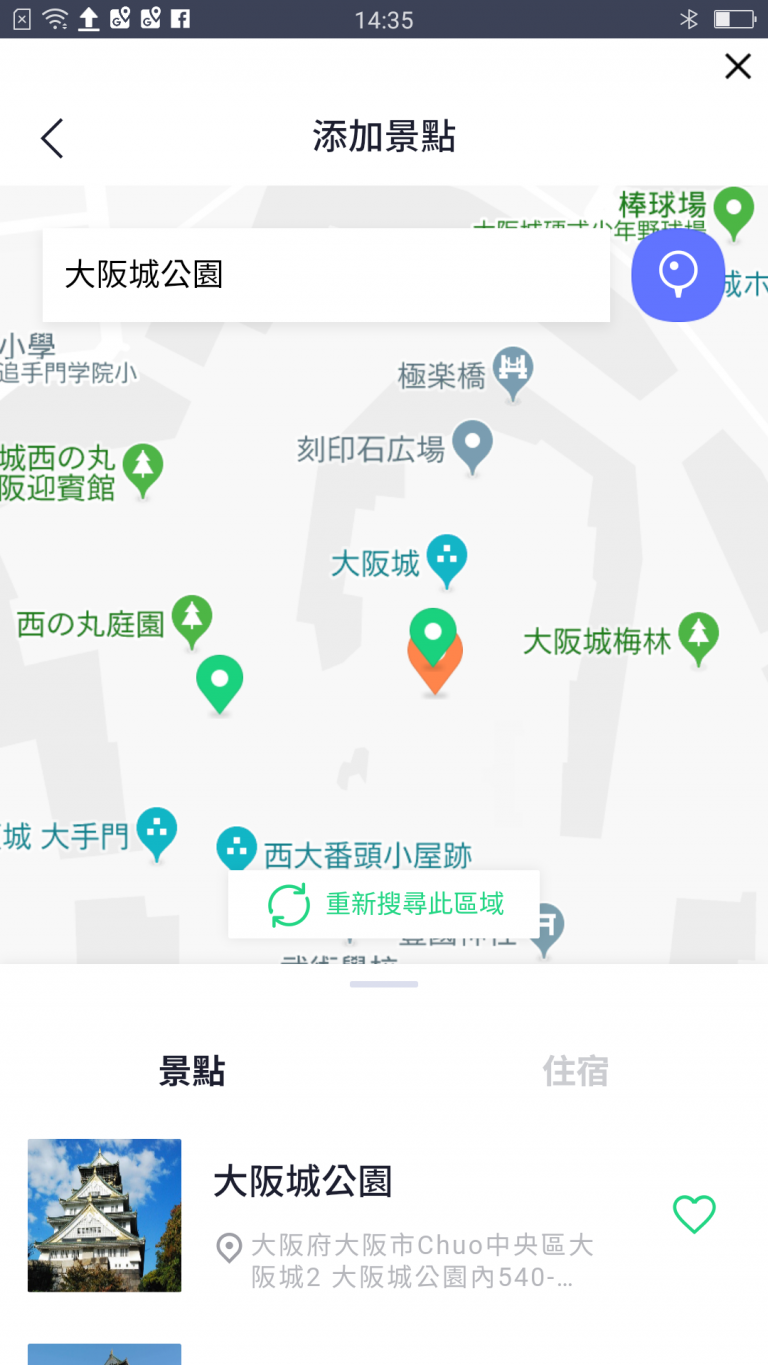Select the 刻印石広場 map marker
The width and height of the screenshot is (768, 1365).
[473, 446]
